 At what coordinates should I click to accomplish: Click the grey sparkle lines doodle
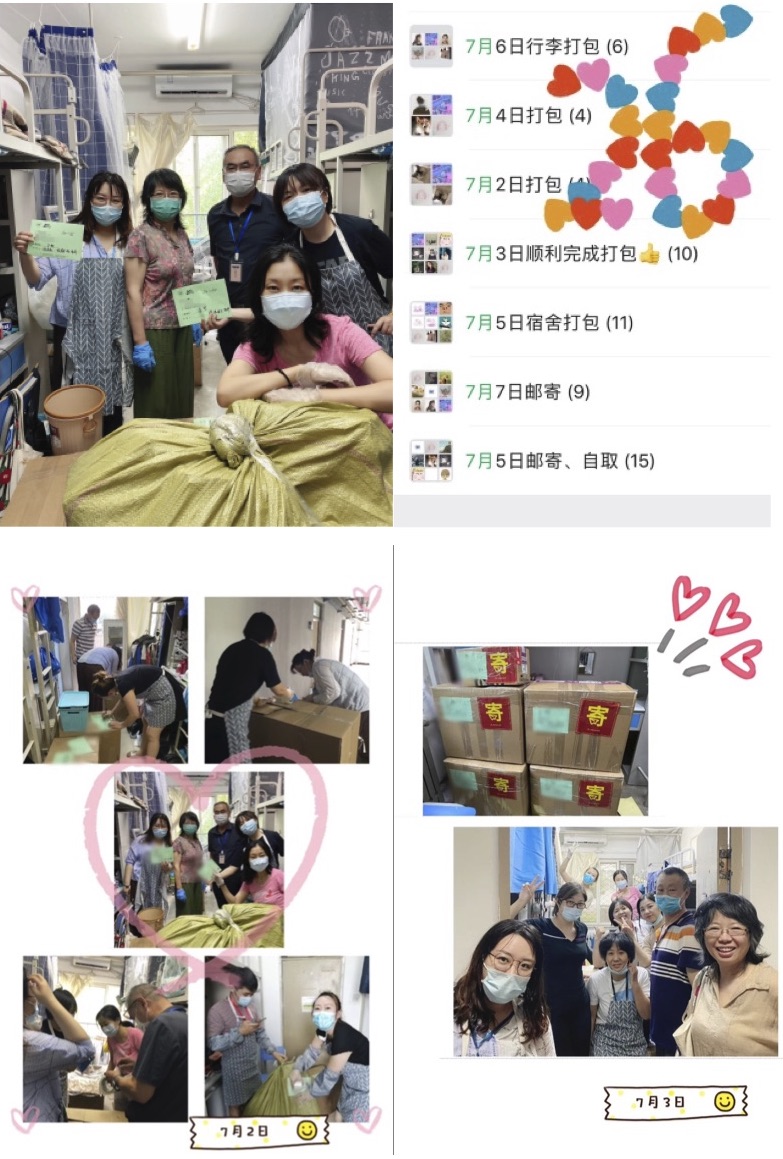click(x=686, y=650)
